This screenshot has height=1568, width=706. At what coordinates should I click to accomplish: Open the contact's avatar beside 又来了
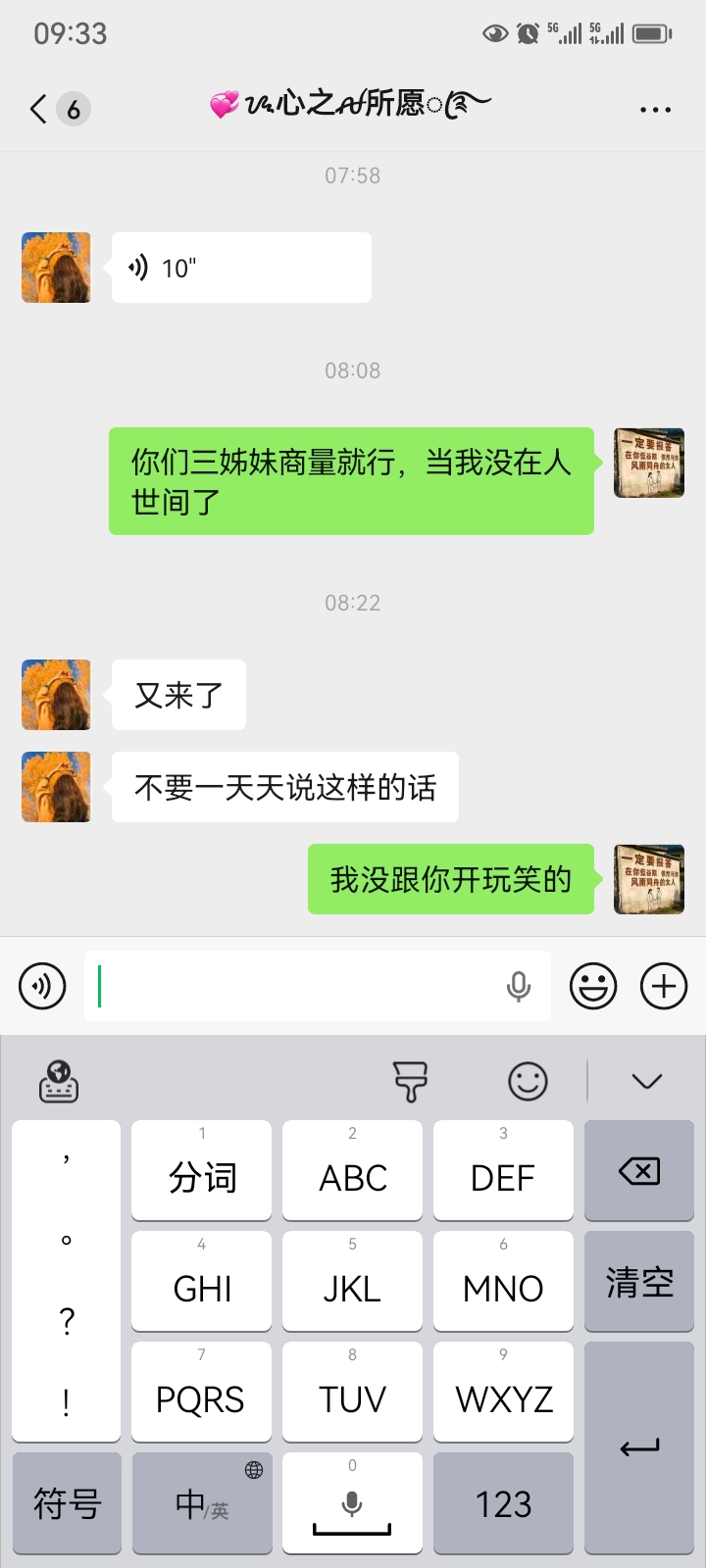56,695
